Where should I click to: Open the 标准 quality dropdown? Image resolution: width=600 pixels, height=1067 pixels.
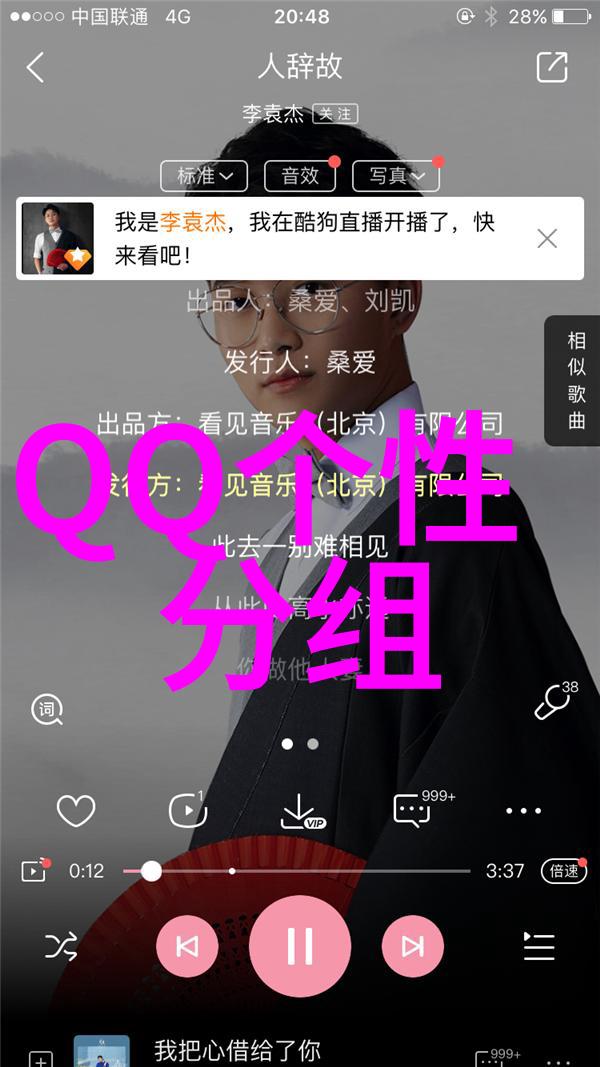[204, 176]
